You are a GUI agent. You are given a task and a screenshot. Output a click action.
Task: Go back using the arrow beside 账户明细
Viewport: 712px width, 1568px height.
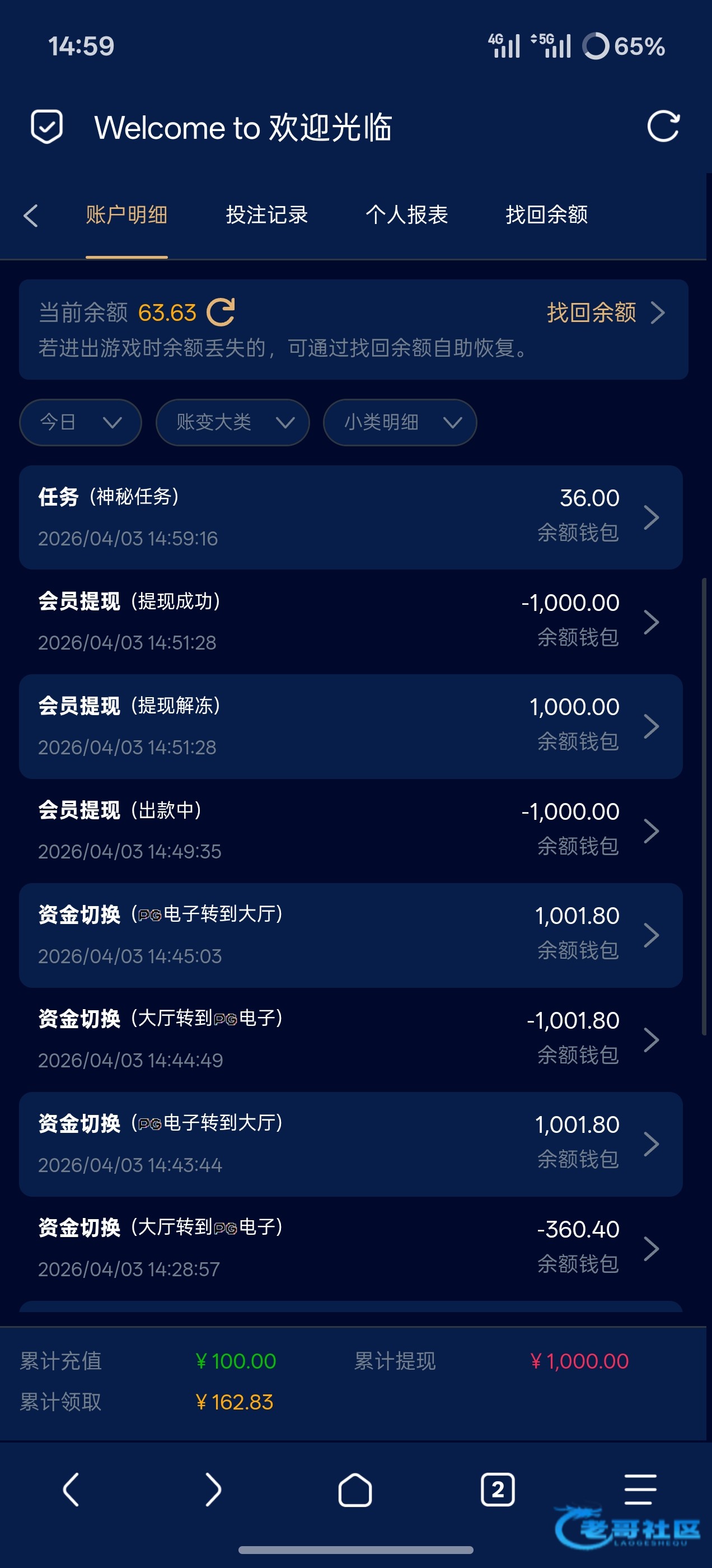pos(31,216)
